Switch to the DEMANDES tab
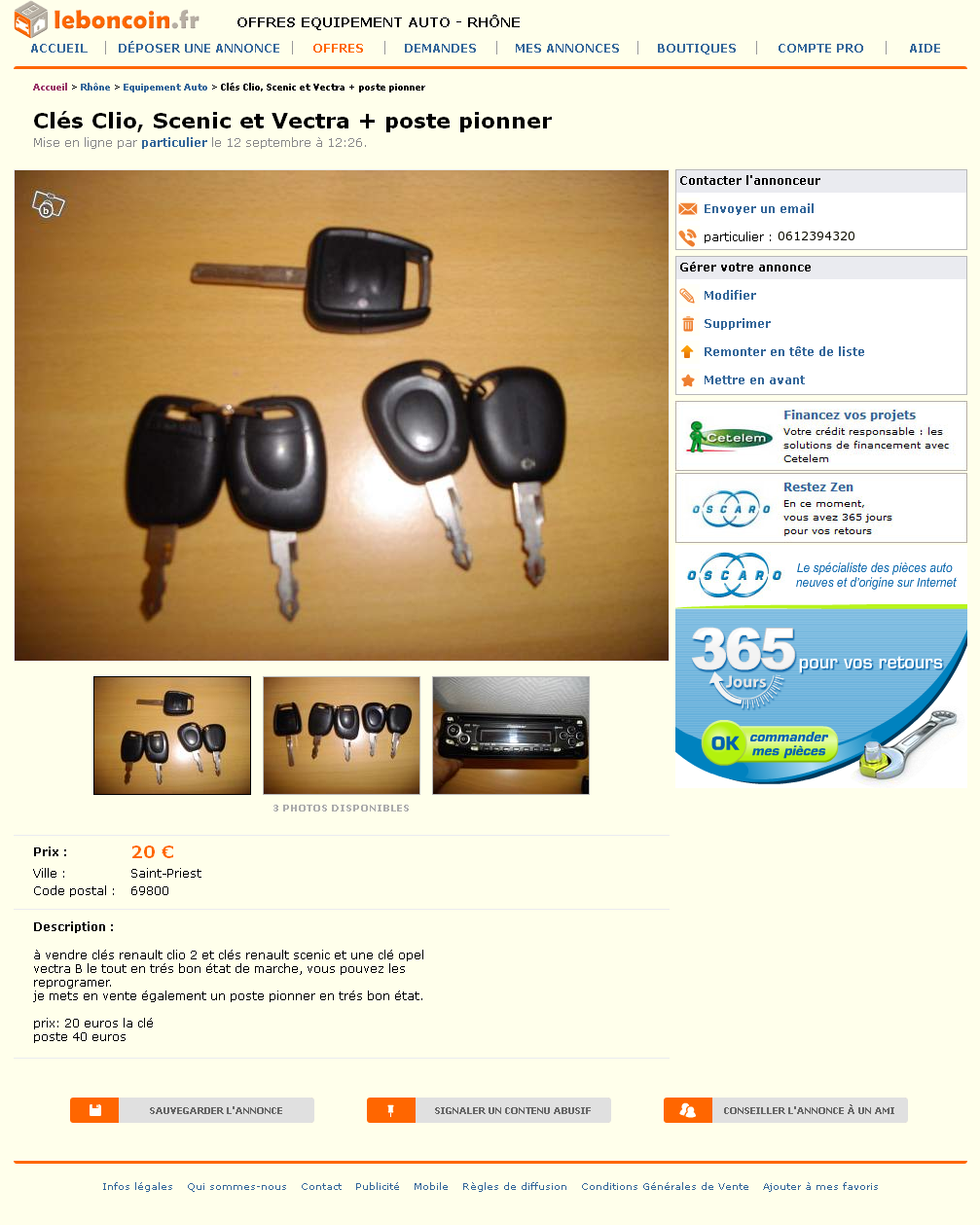980x1225 pixels. 440,48
